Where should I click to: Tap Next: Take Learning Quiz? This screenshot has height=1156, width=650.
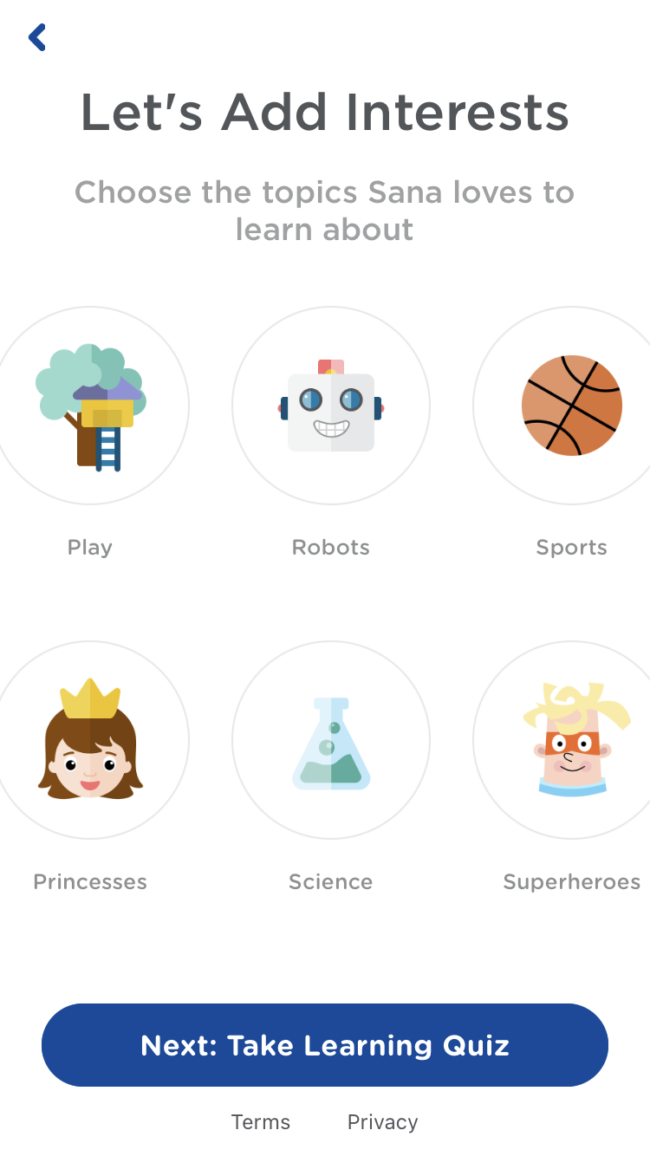point(325,1045)
